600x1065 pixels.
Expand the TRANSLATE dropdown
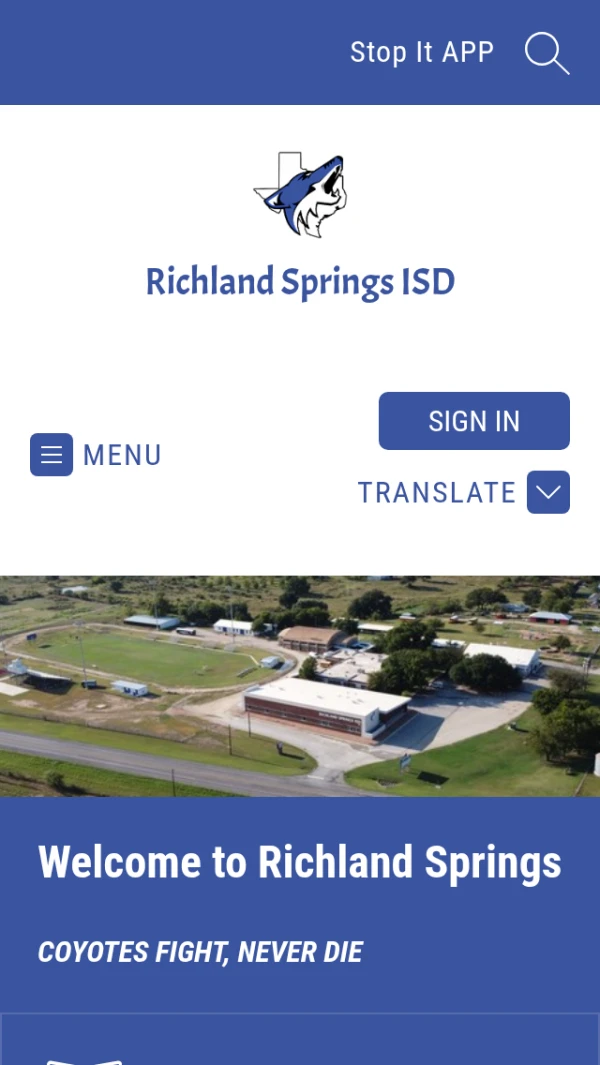click(547, 492)
